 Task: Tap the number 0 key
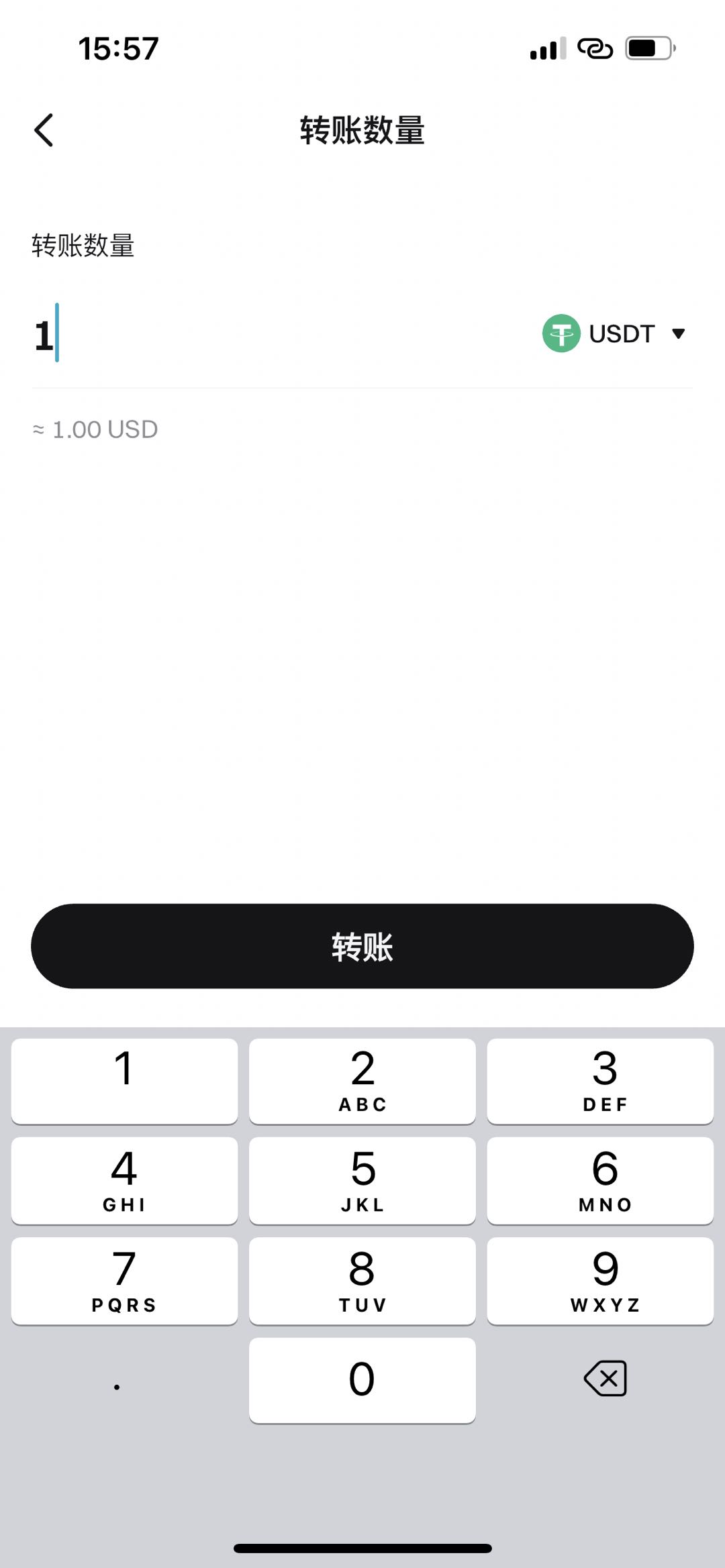coord(362,1379)
